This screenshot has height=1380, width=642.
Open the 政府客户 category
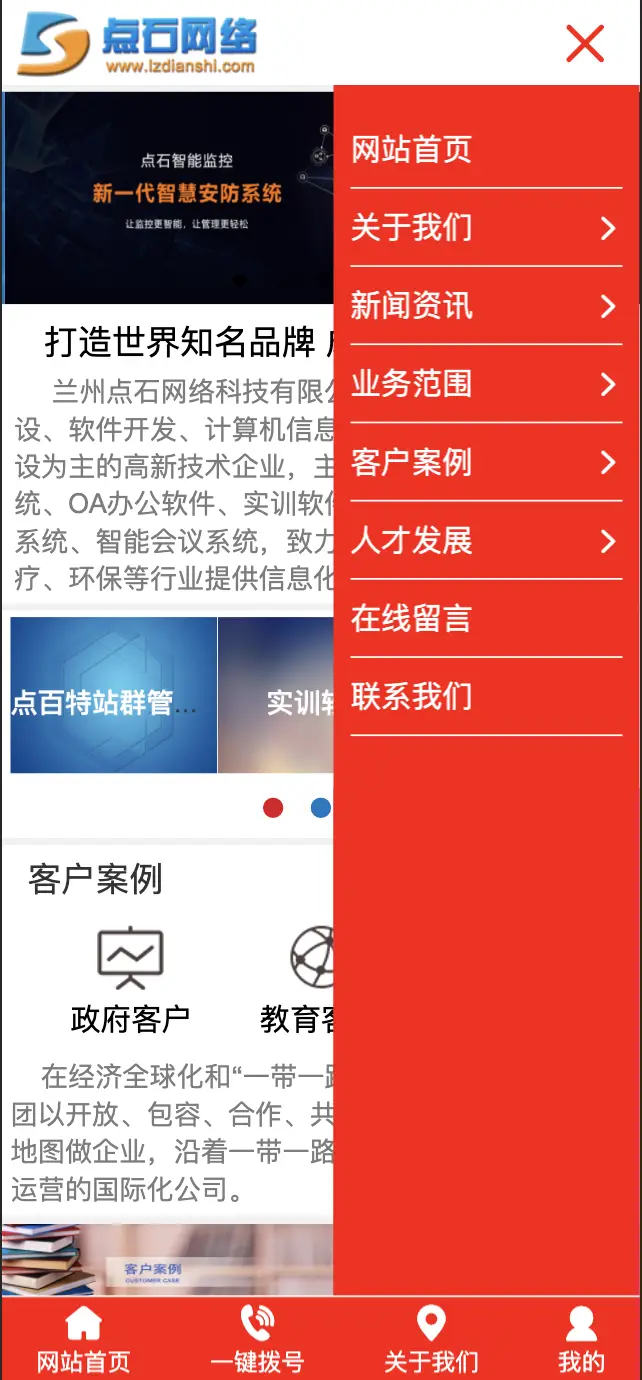(130, 980)
